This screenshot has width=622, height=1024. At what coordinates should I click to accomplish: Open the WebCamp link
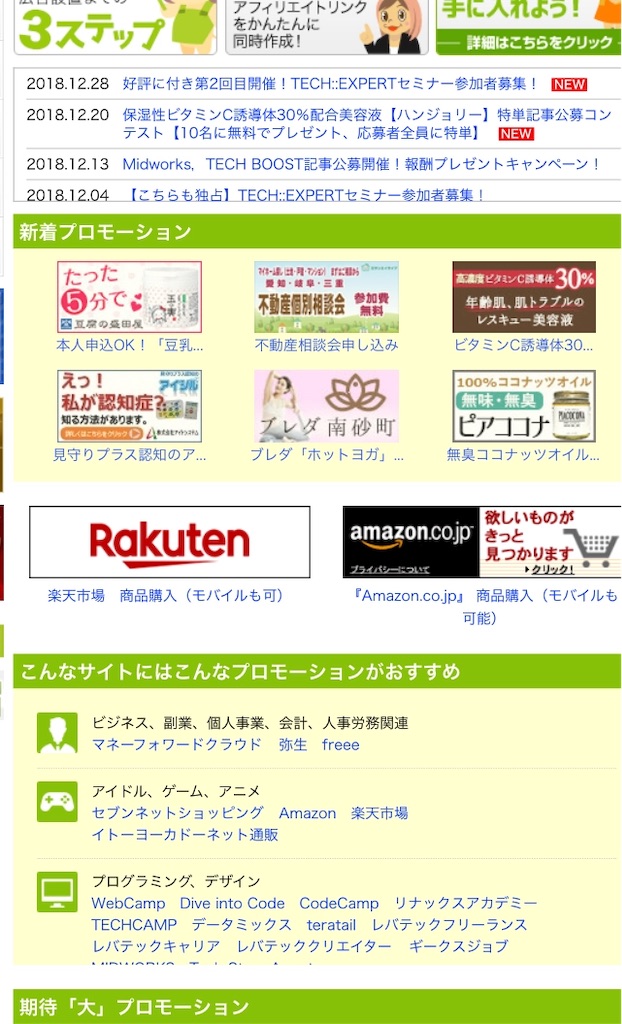click(x=128, y=903)
